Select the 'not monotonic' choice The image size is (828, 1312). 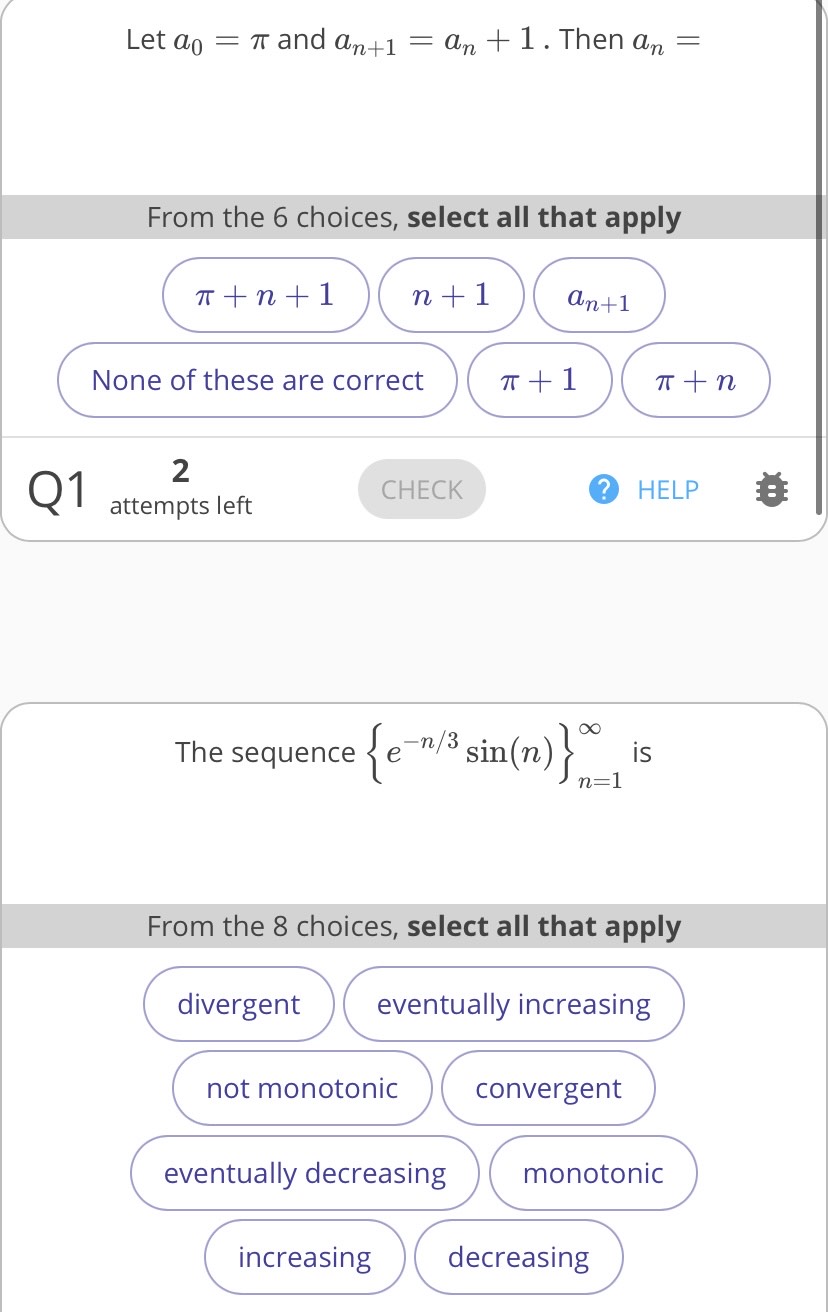(x=301, y=1088)
